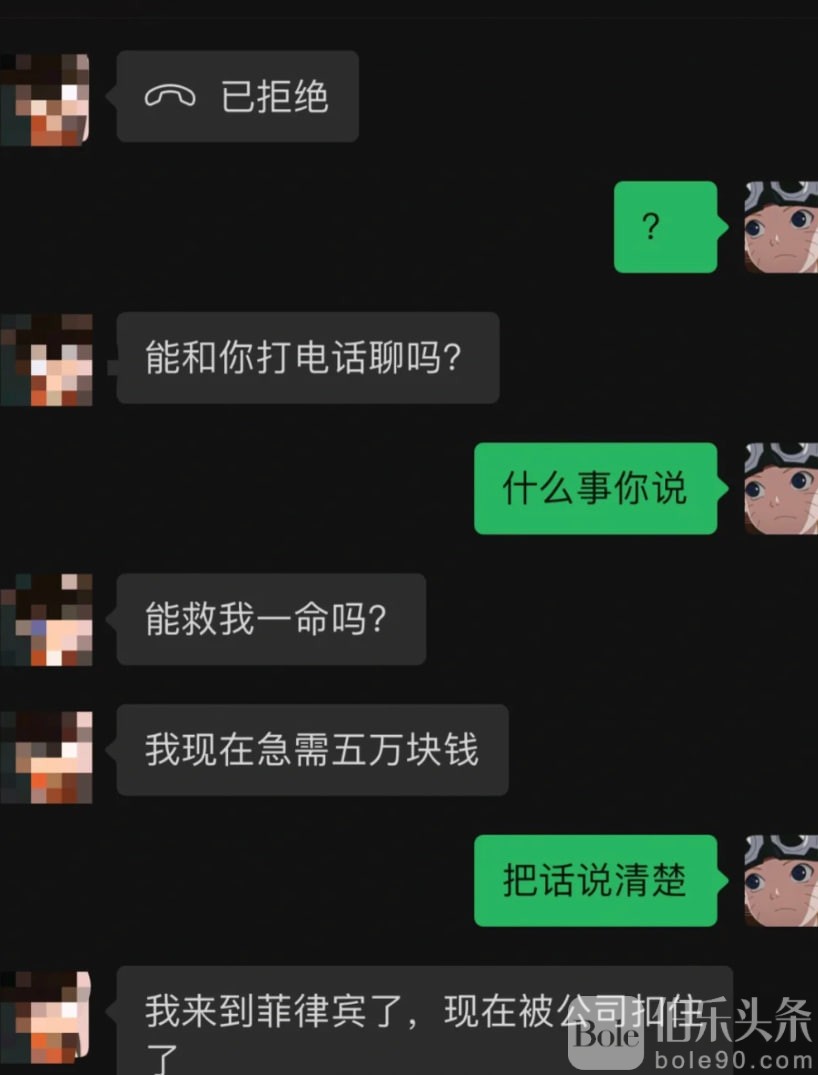Open the contact's avatar beside 能和你打电话聊吗?
The width and height of the screenshot is (818, 1075).
click(47, 359)
